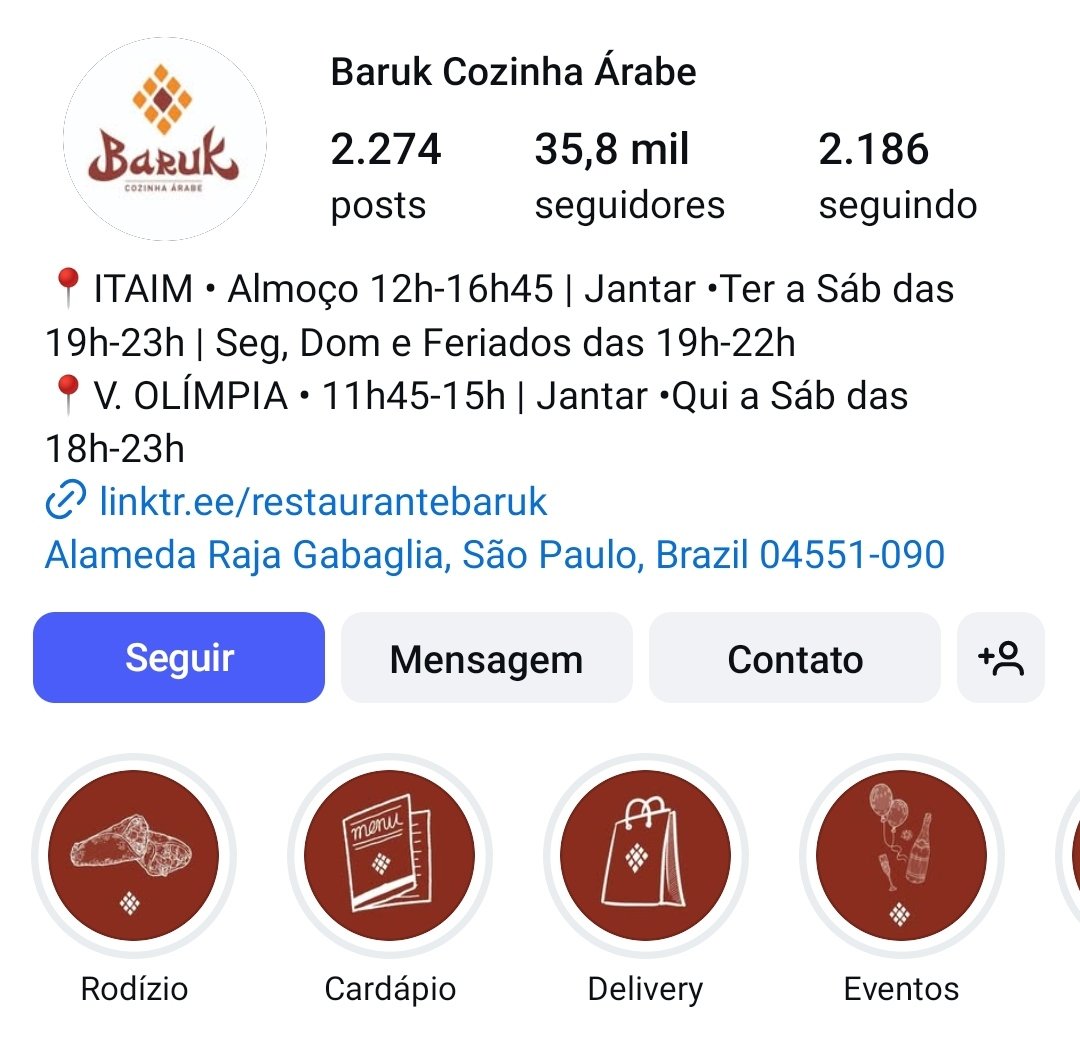Screen dimensions: 1080x1047
Task: Open Alameda Raja Gabaglia address location
Action: (x=495, y=554)
